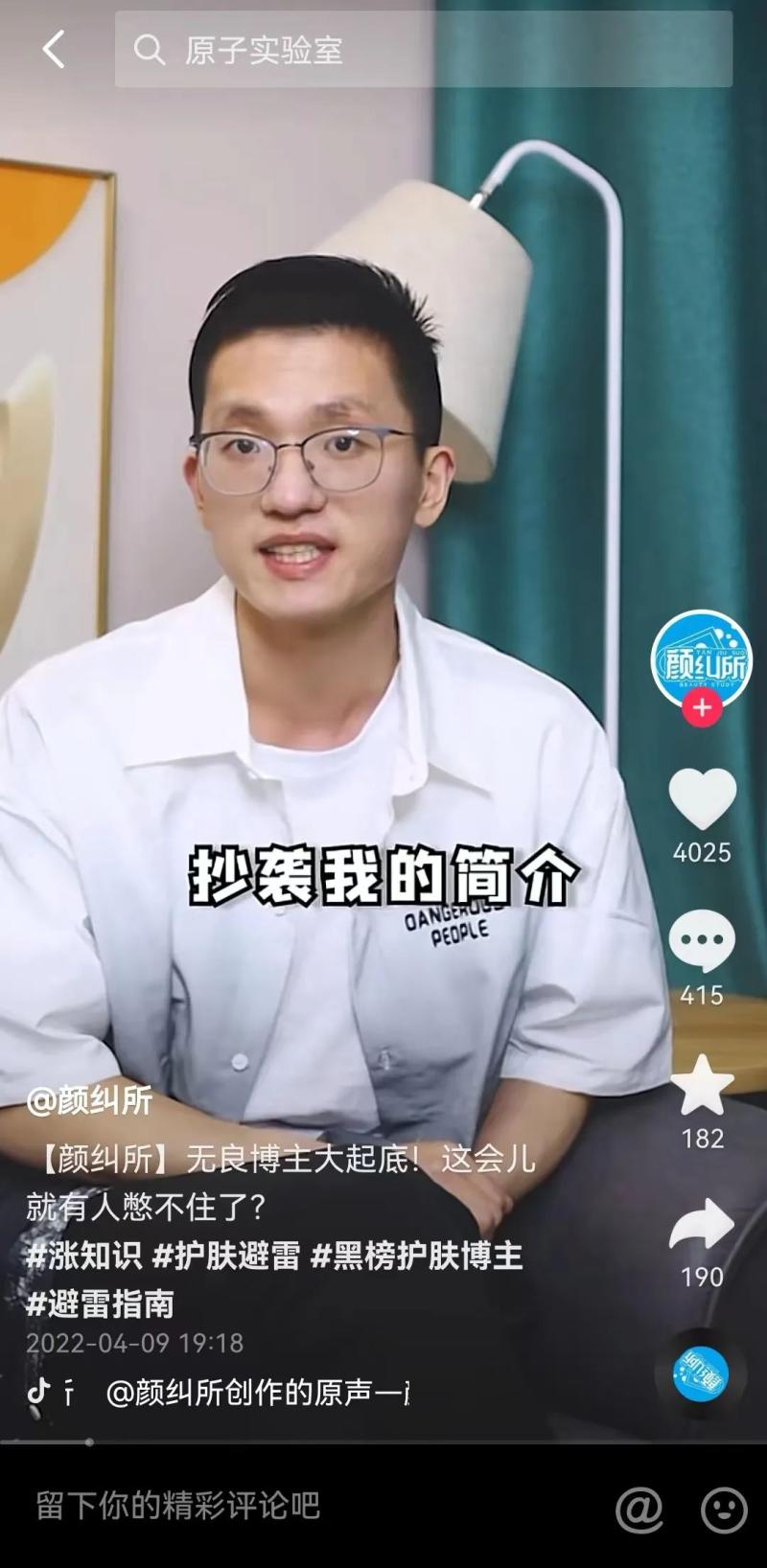767x1568 pixels.
Task: Open the comments bubble with 415
Action: pos(702,940)
